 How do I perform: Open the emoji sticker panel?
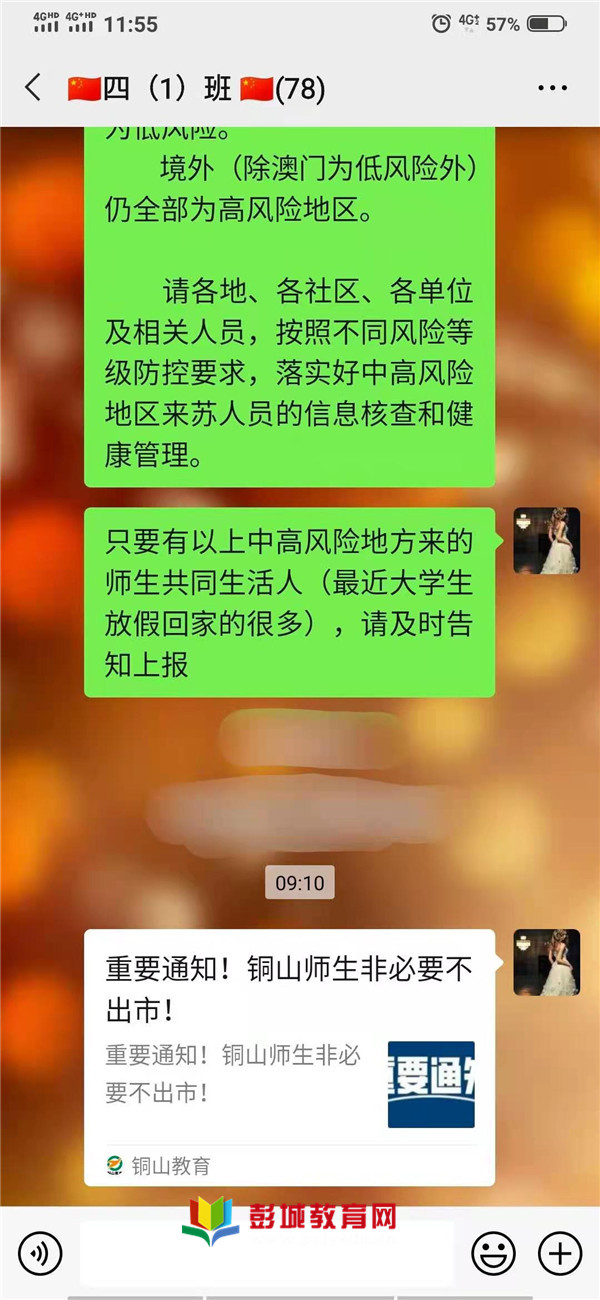click(x=493, y=1252)
